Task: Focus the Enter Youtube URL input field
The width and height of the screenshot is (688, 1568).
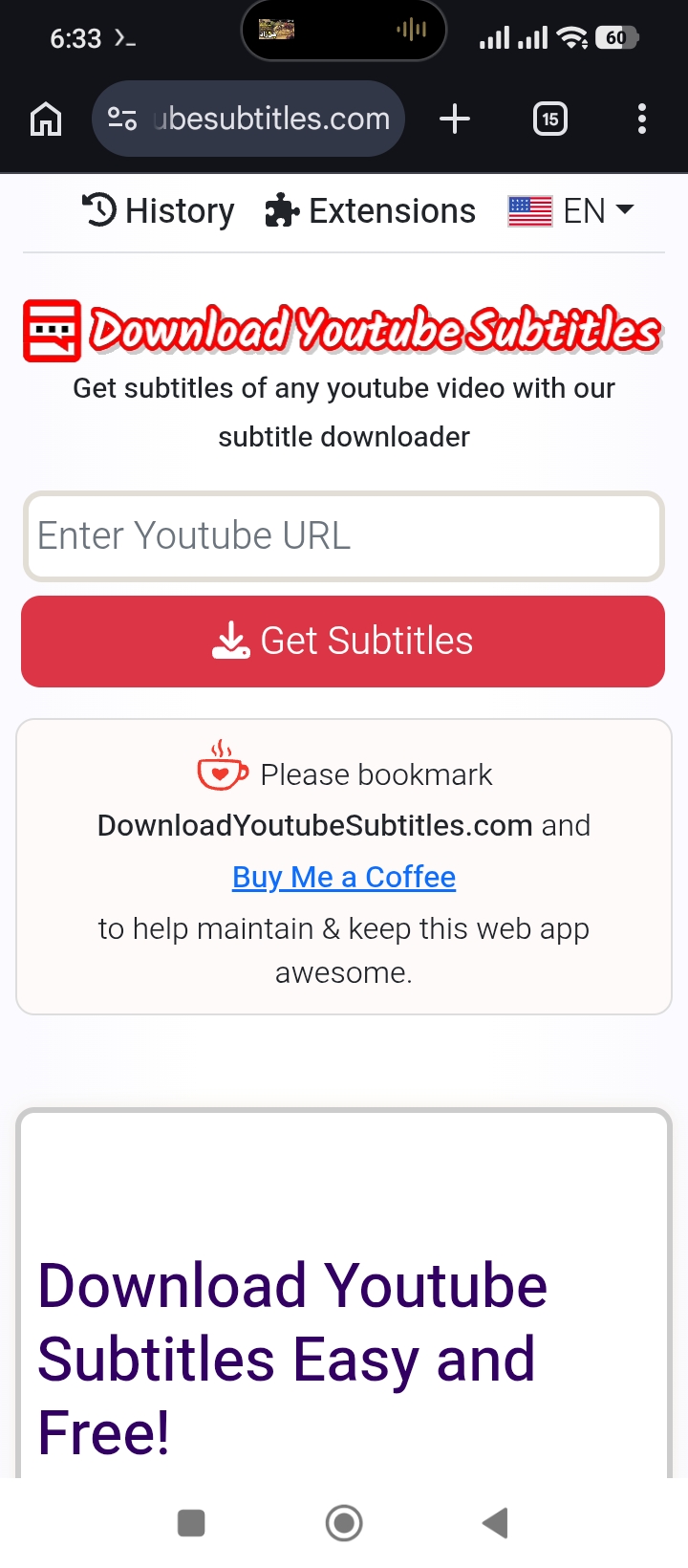Action: [x=343, y=536]
